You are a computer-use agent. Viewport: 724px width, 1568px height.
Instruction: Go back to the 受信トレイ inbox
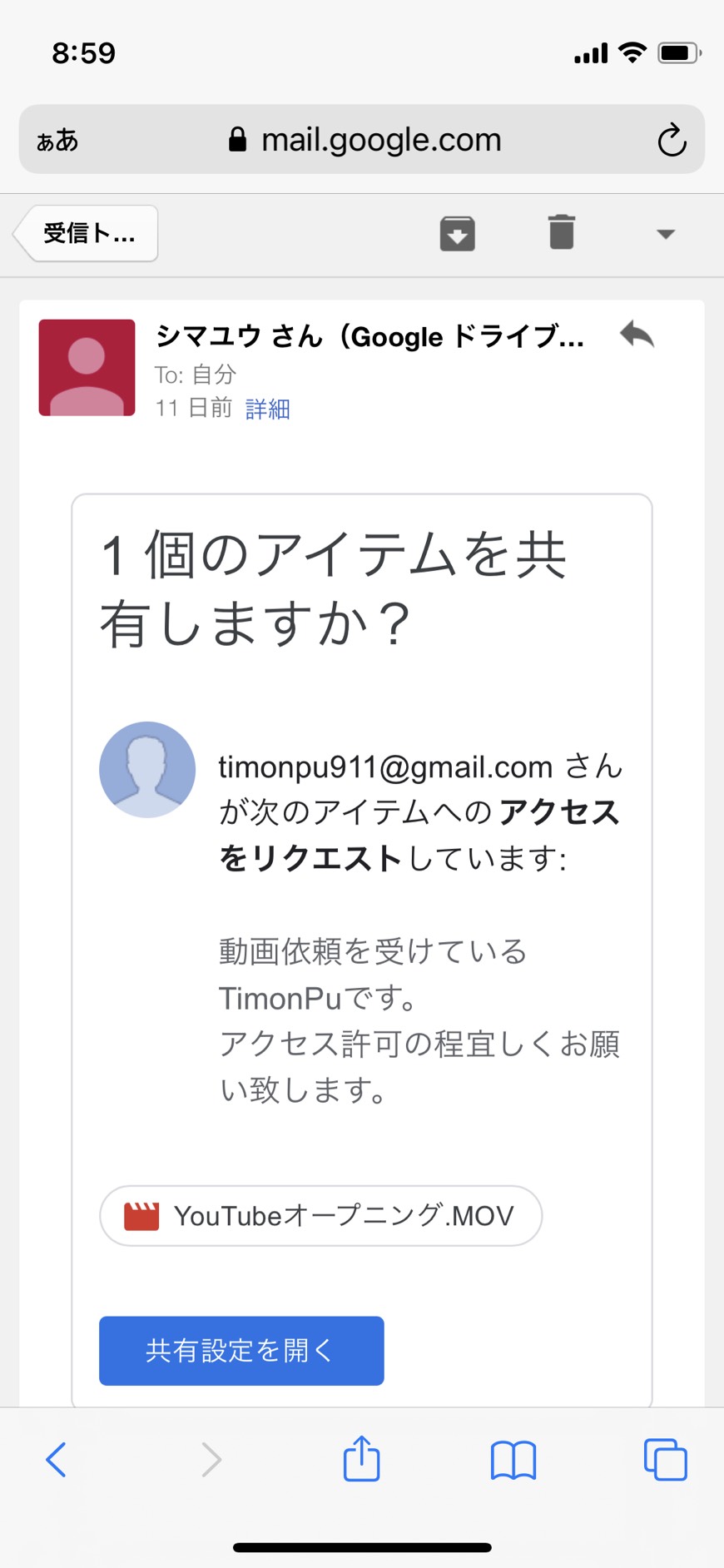point(87,234)
